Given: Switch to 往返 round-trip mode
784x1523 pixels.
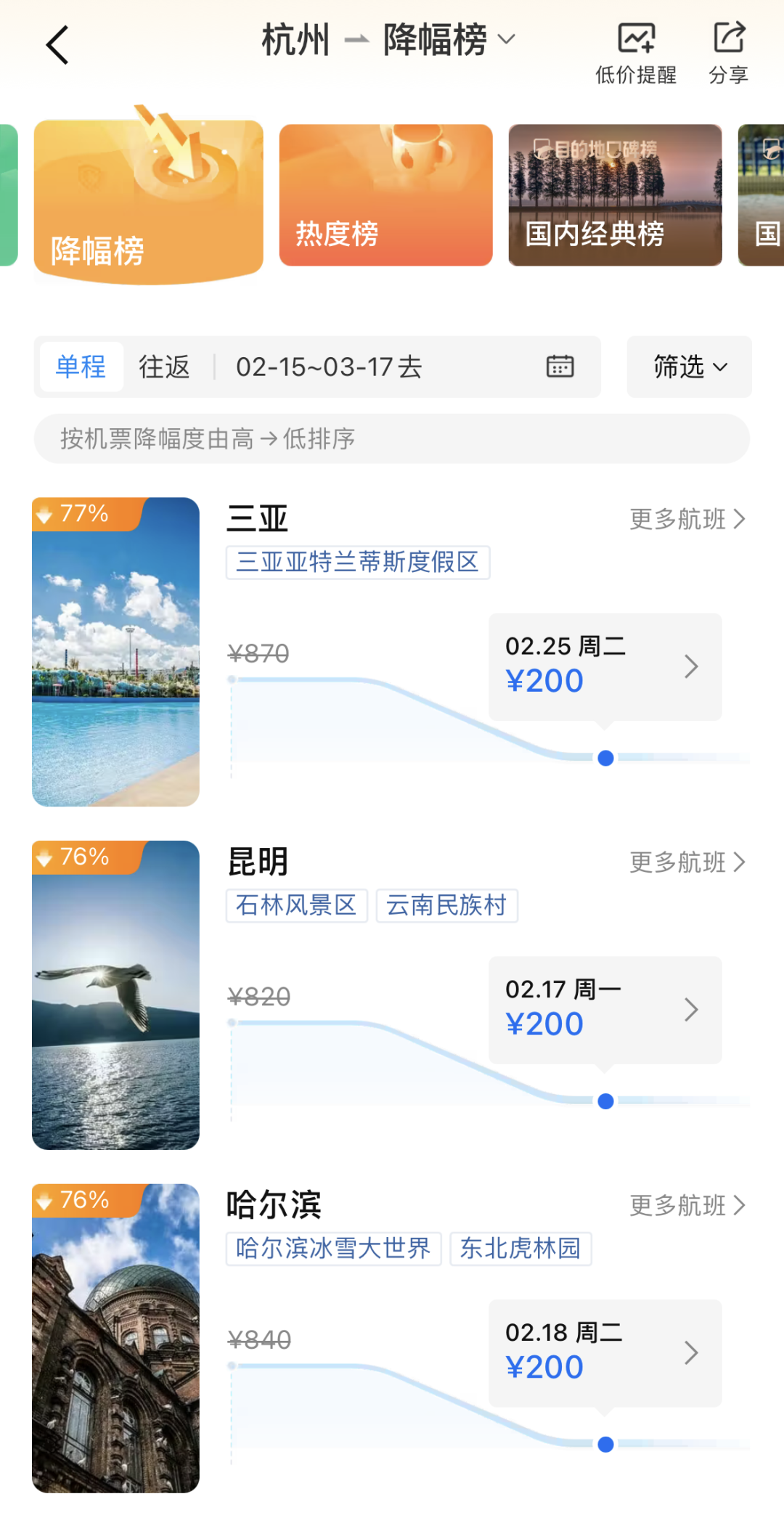Looking at the screenshot, I should click(x=164, y=367).
